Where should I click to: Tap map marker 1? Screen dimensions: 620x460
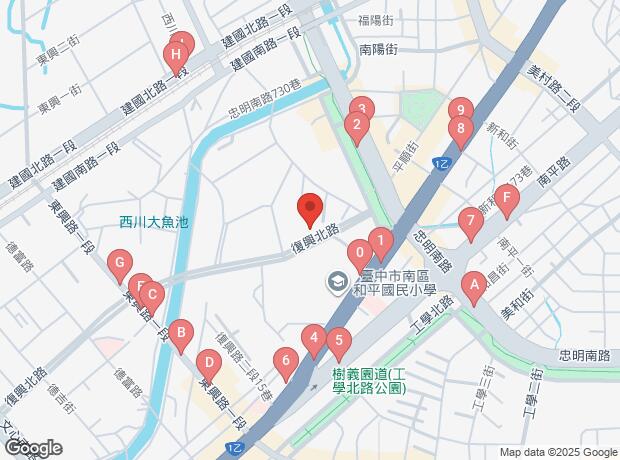click(x=380, y=240)
